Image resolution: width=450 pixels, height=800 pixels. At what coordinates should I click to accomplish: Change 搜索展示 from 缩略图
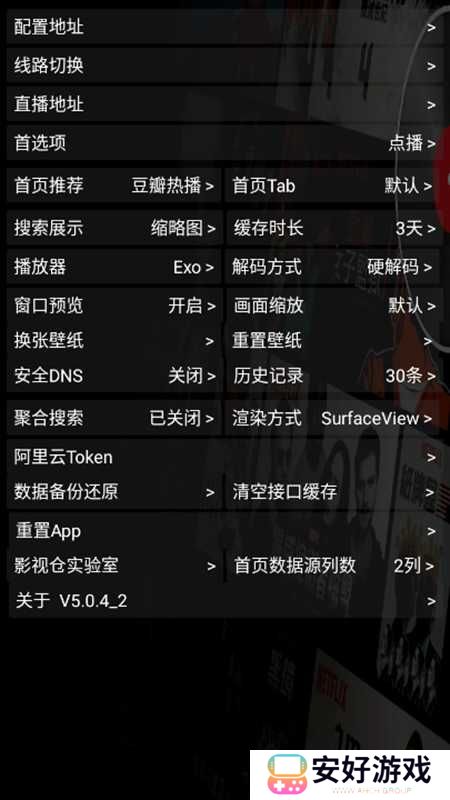point(114,228)
